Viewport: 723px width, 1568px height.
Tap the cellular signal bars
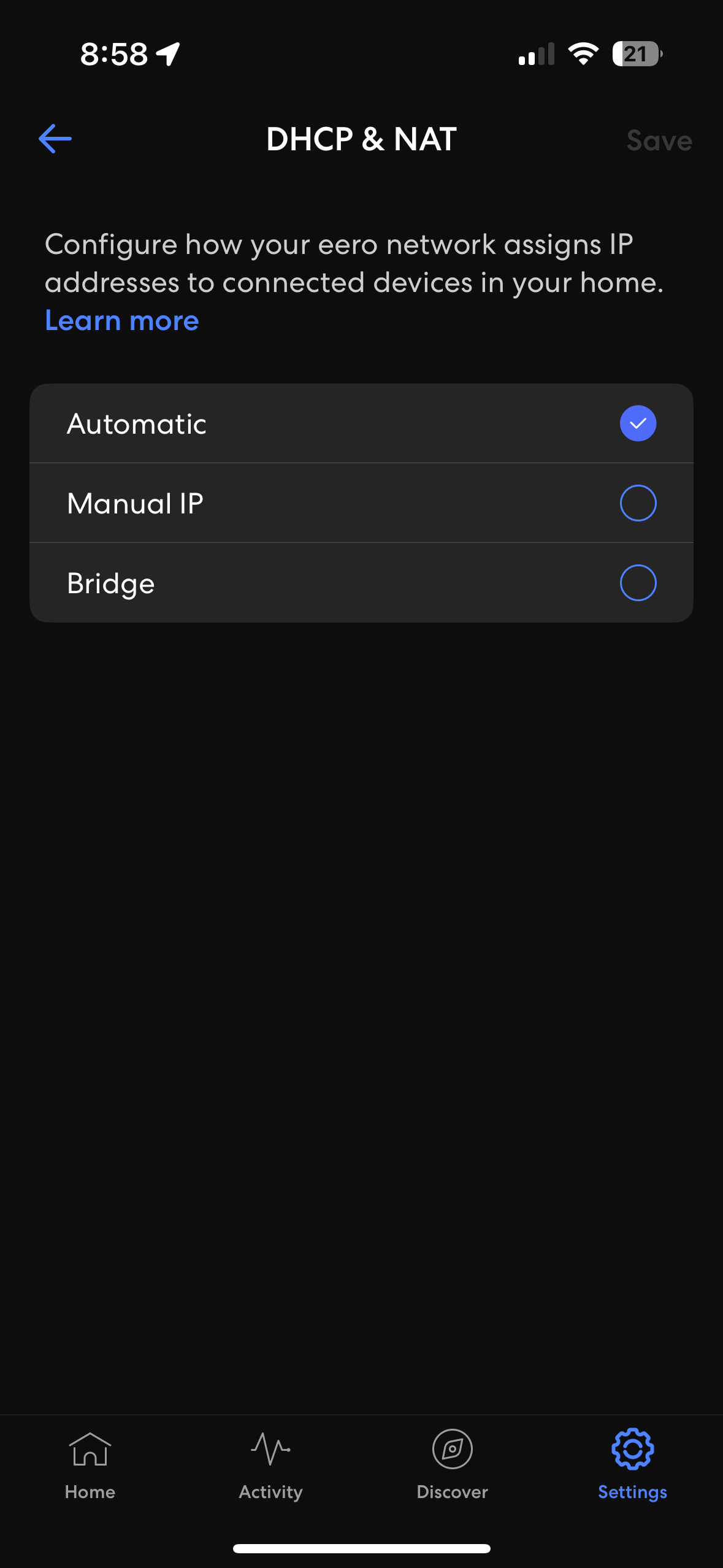click(535, 56)
